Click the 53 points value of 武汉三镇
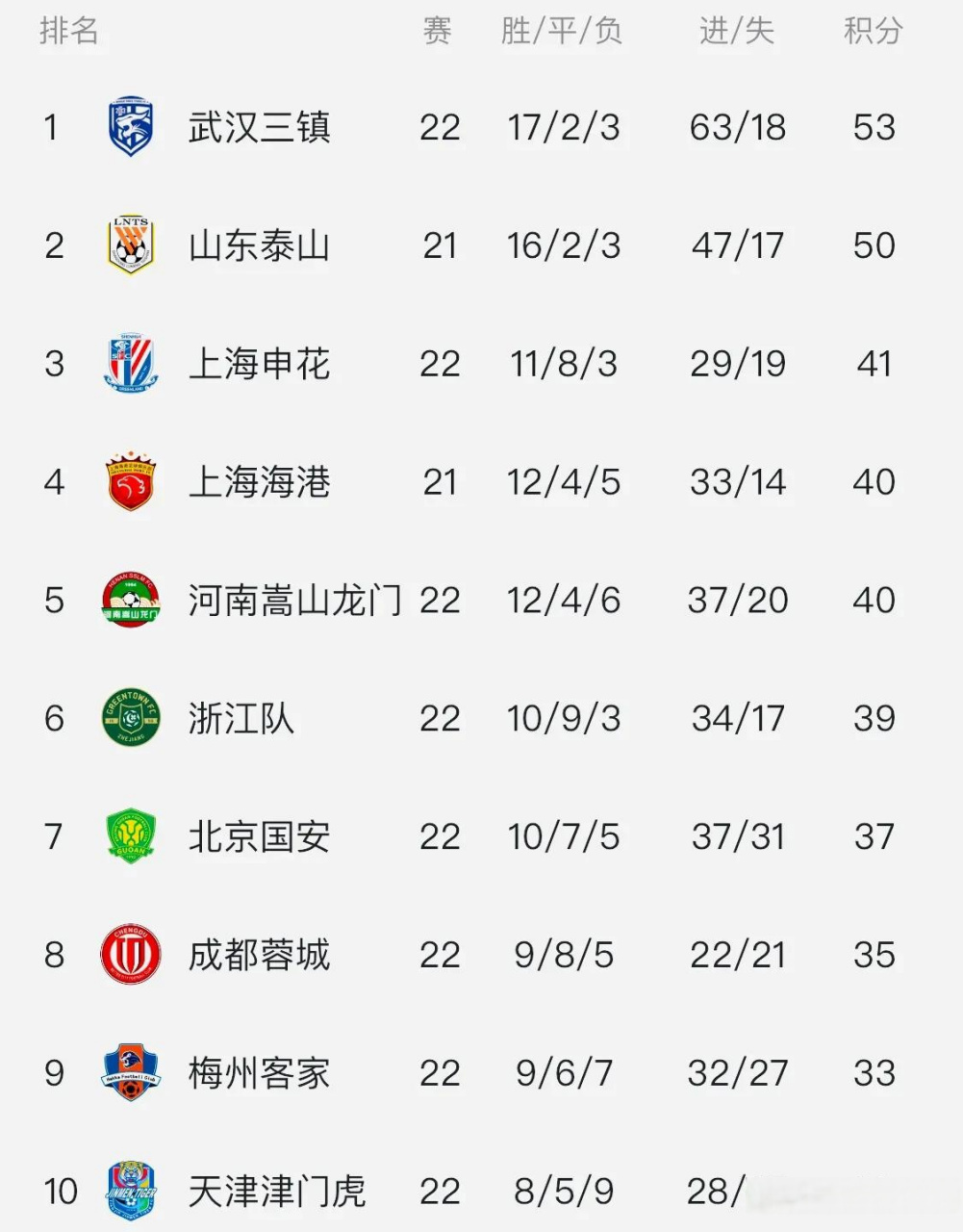 point(874,126)
